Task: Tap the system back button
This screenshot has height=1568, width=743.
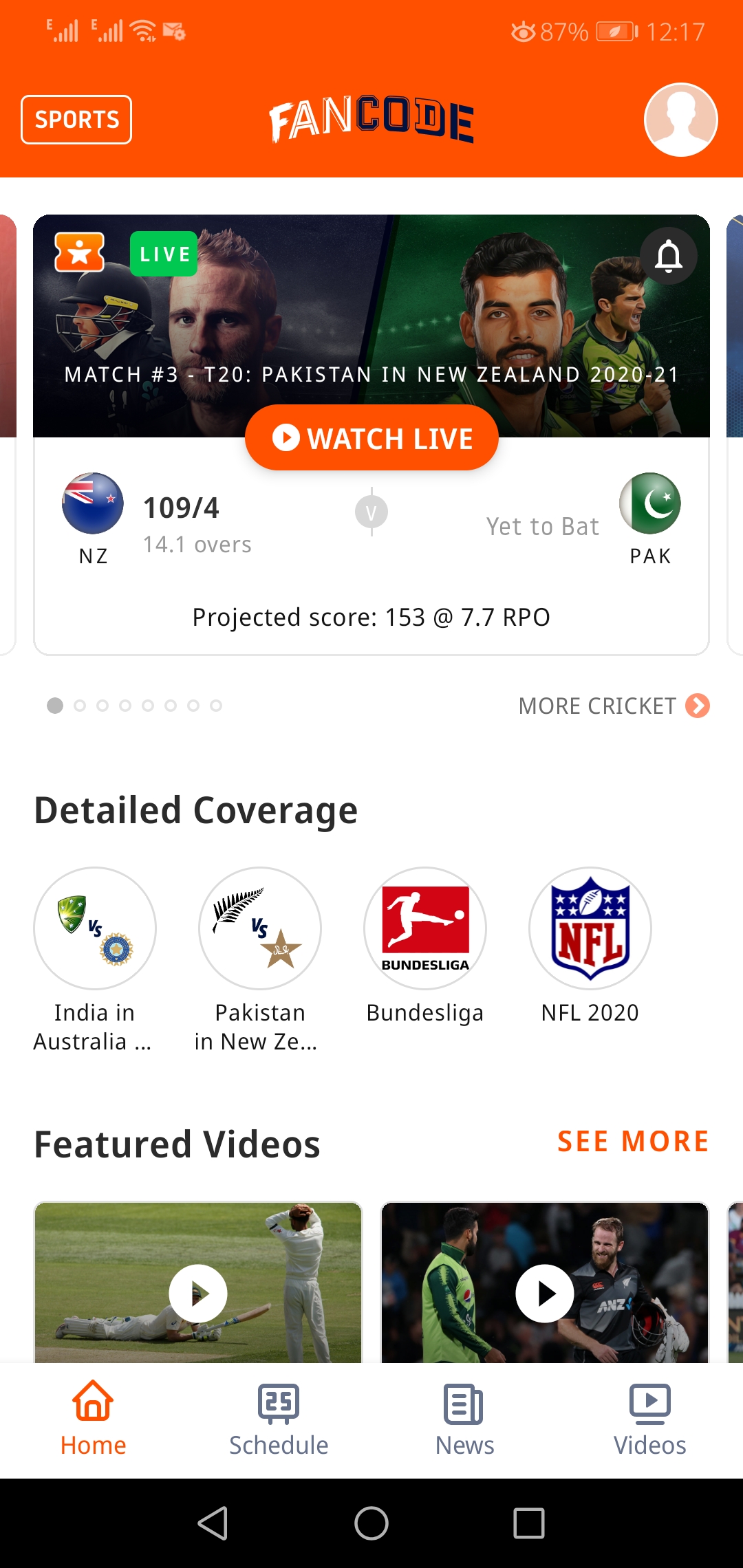Action: [213, 1523]
